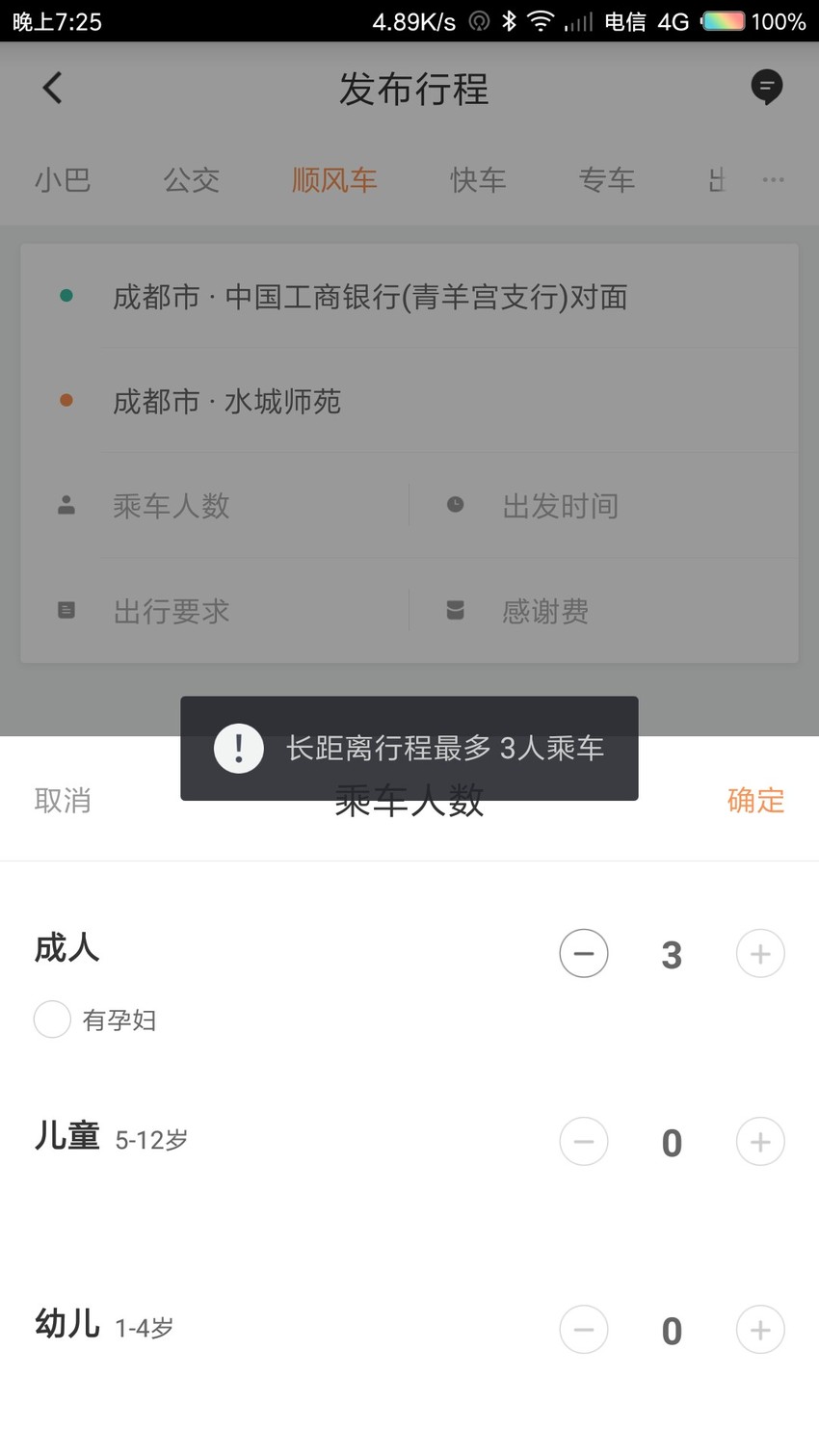The image size is (819, 1456).
Task: Decrease the 儿童 5-12岁 count
Action: coord(584,1141)
